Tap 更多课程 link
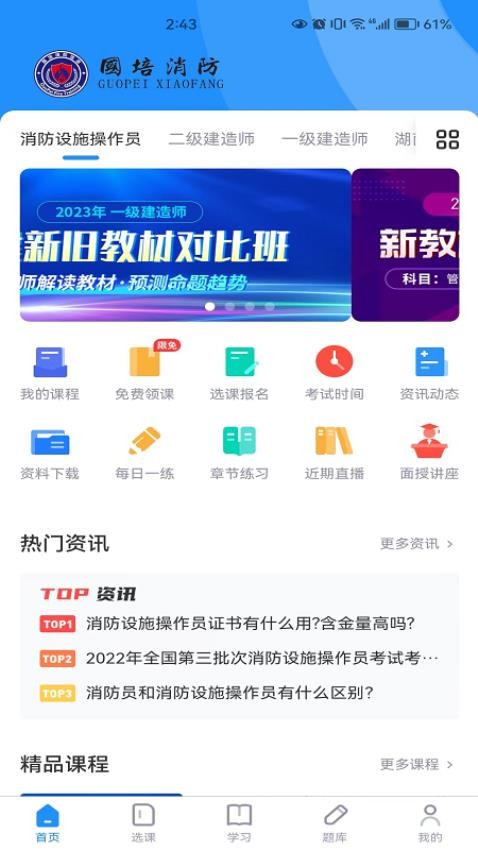This screenshot has width=478, height=850. coord(417,764)
